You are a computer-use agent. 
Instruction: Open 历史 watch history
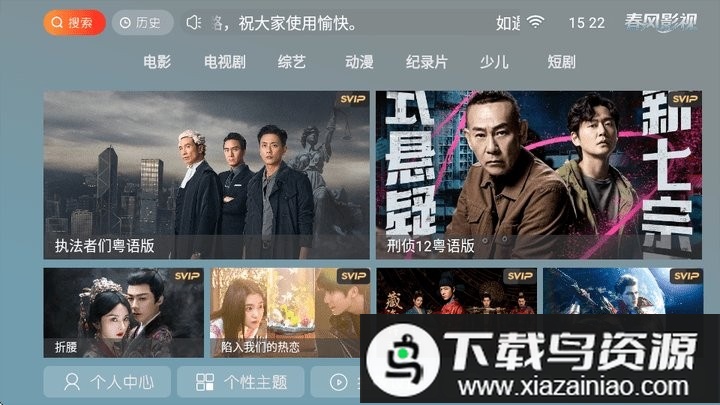point(141,22)
